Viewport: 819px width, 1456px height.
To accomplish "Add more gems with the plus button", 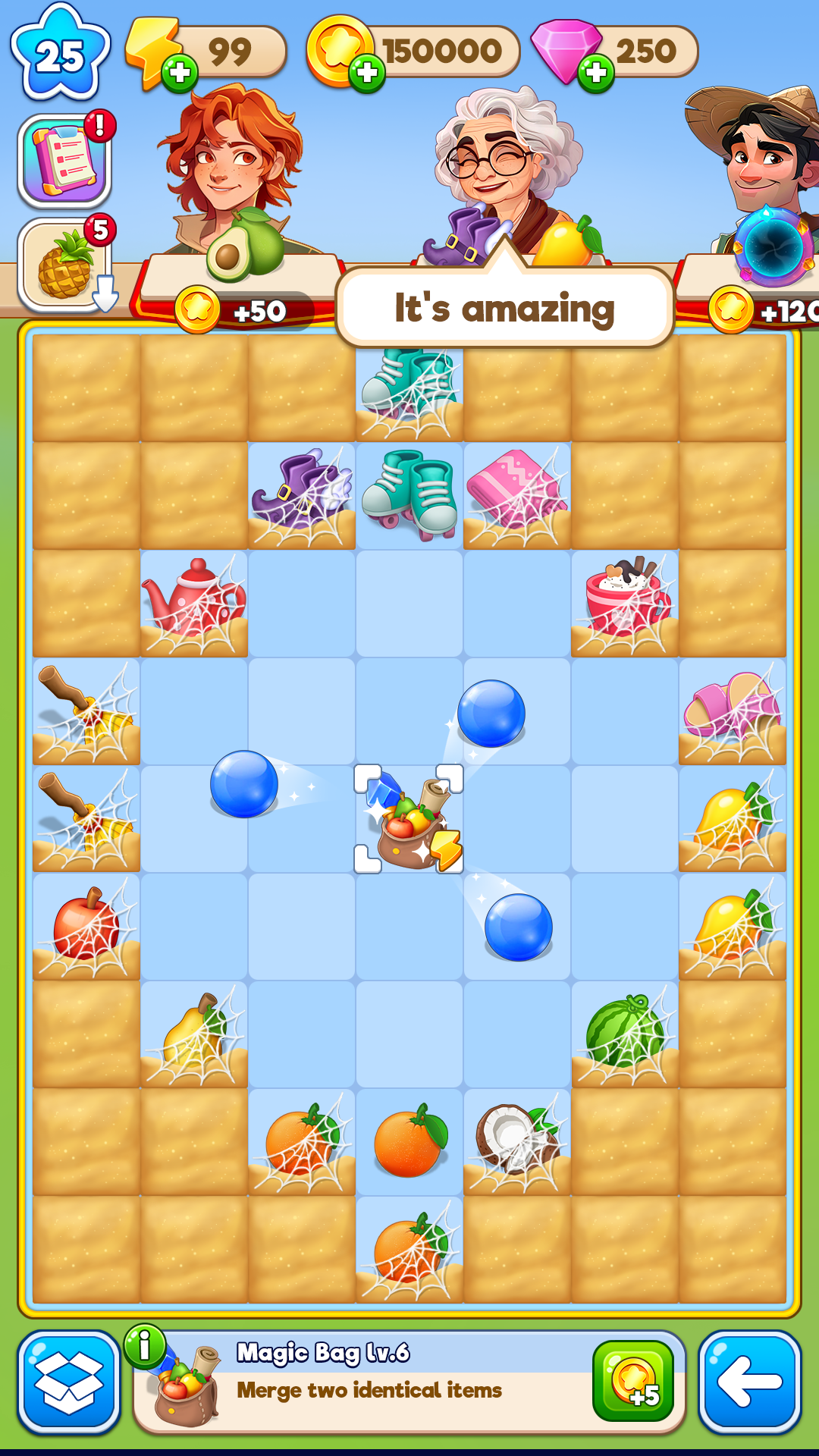I will [596, 74].
